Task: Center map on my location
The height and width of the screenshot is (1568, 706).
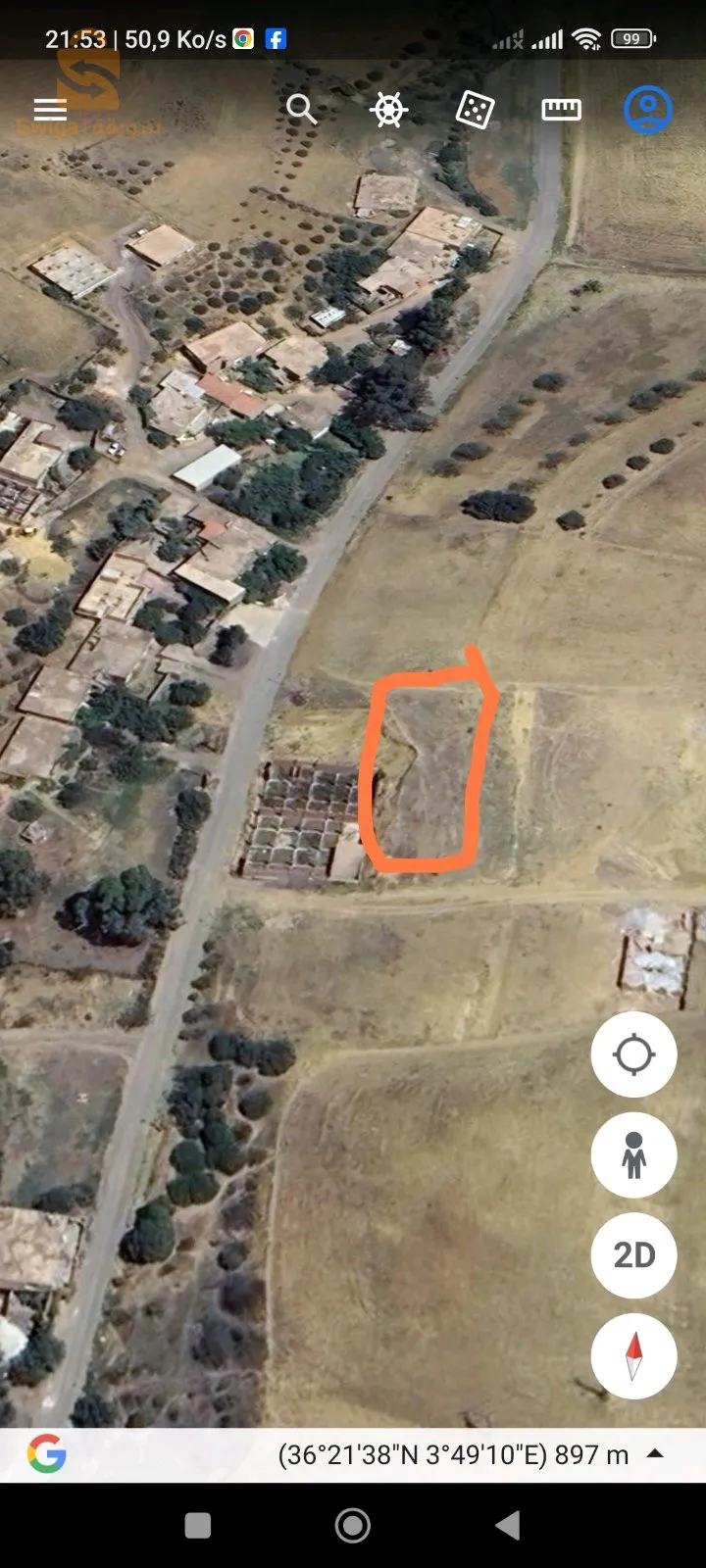Action: pos(633,1054)
